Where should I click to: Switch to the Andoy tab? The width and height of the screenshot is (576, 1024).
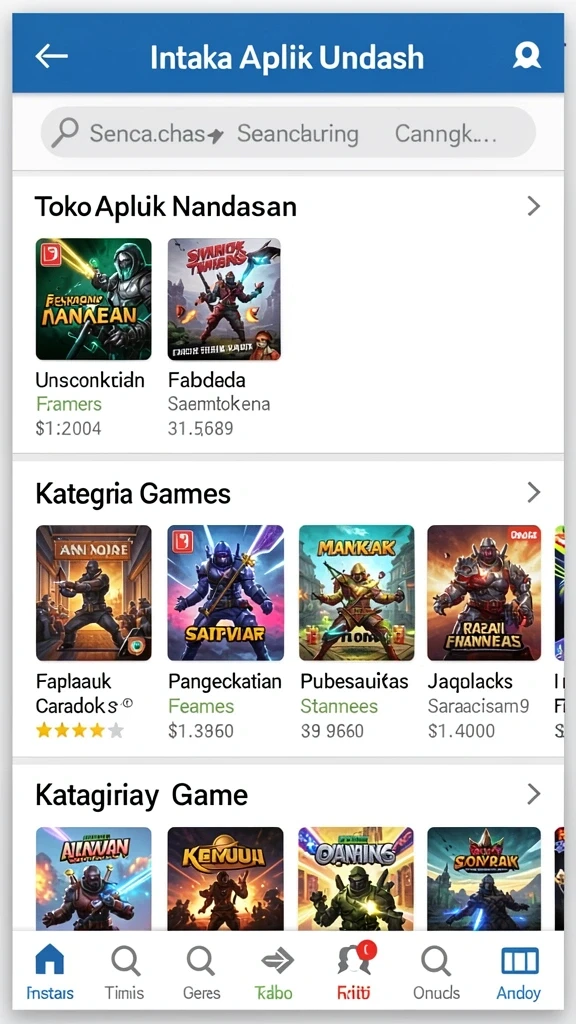519,972
